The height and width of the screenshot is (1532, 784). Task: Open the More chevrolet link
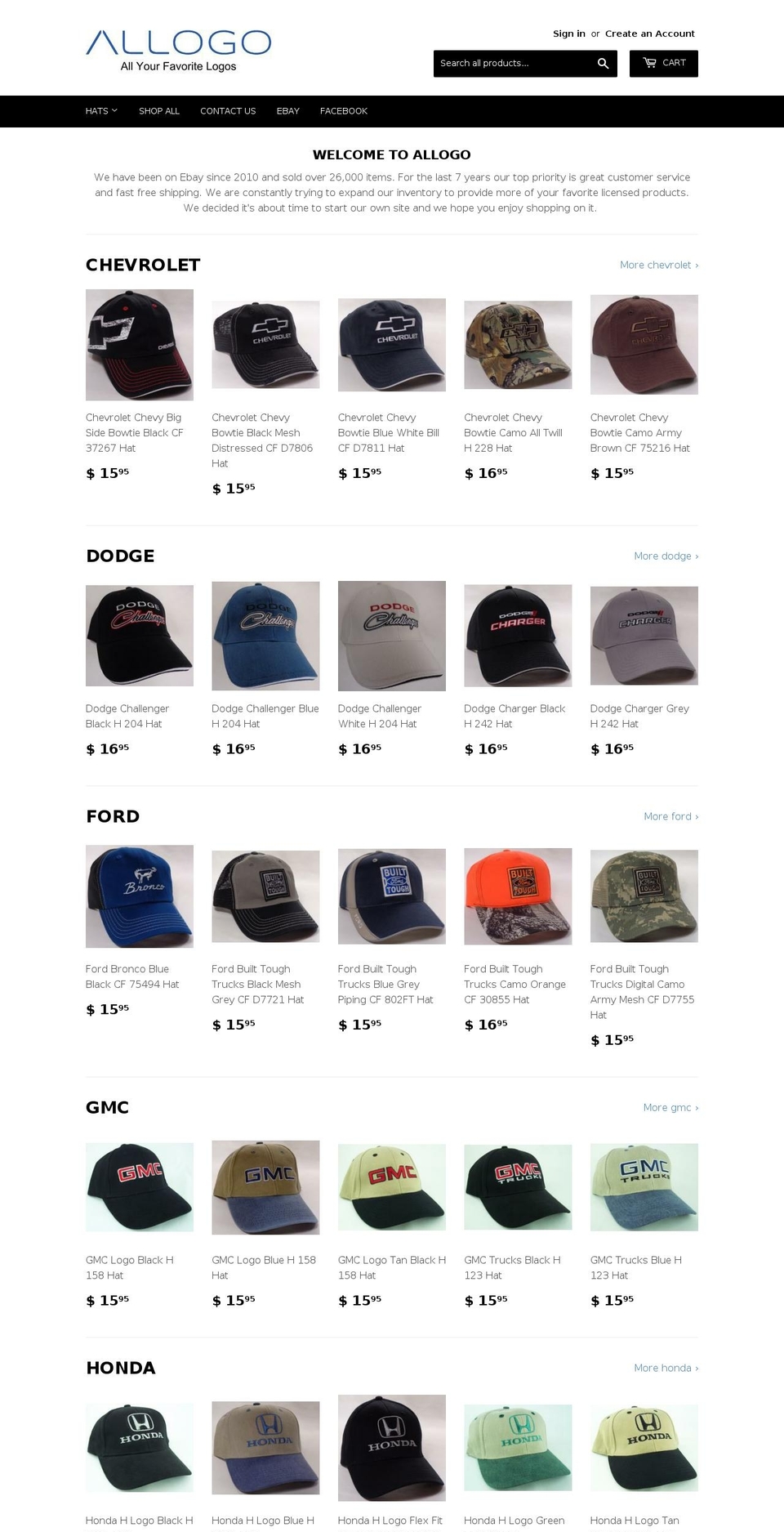click(658, 265)
